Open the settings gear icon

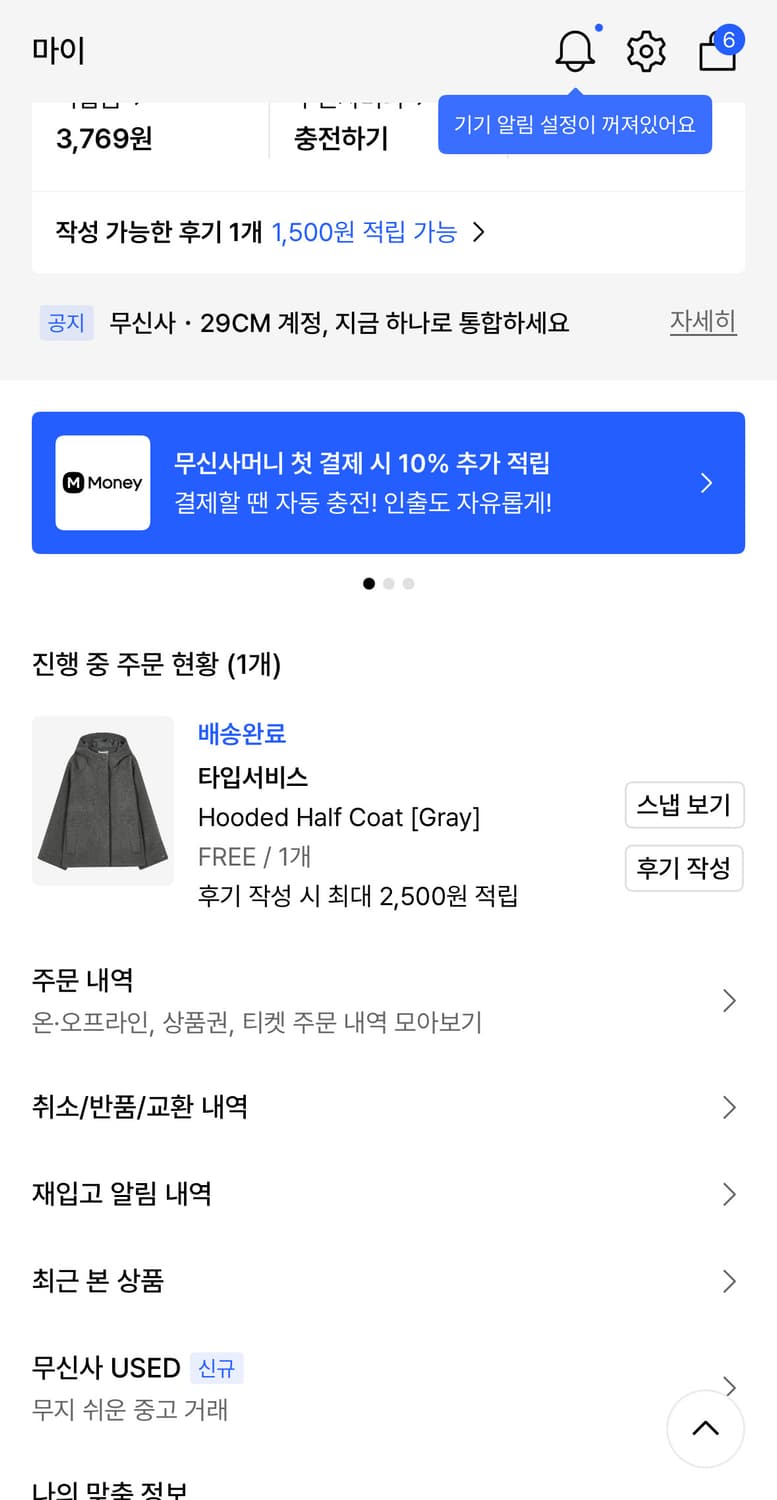[x=645, y=50]
